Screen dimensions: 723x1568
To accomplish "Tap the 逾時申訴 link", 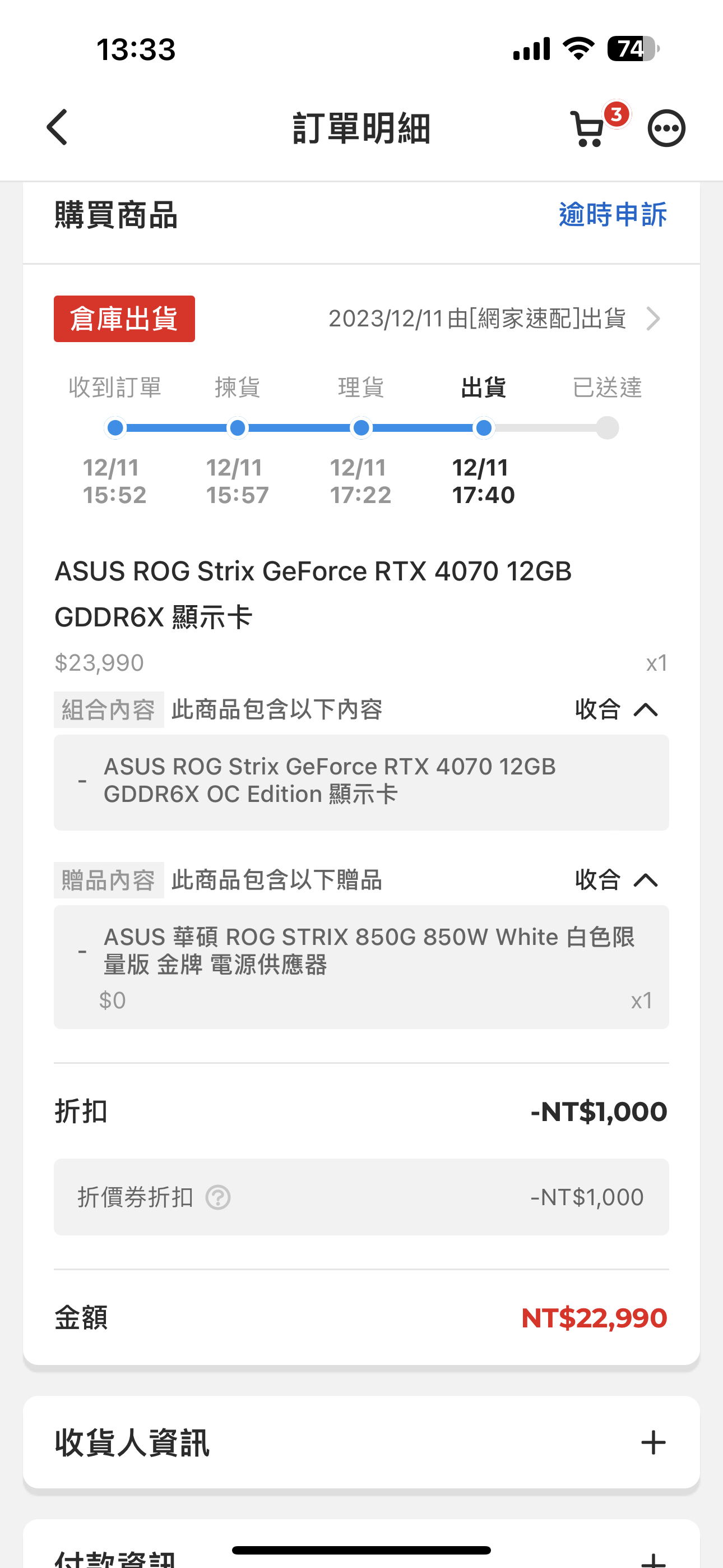I will (x=613, y=215).
